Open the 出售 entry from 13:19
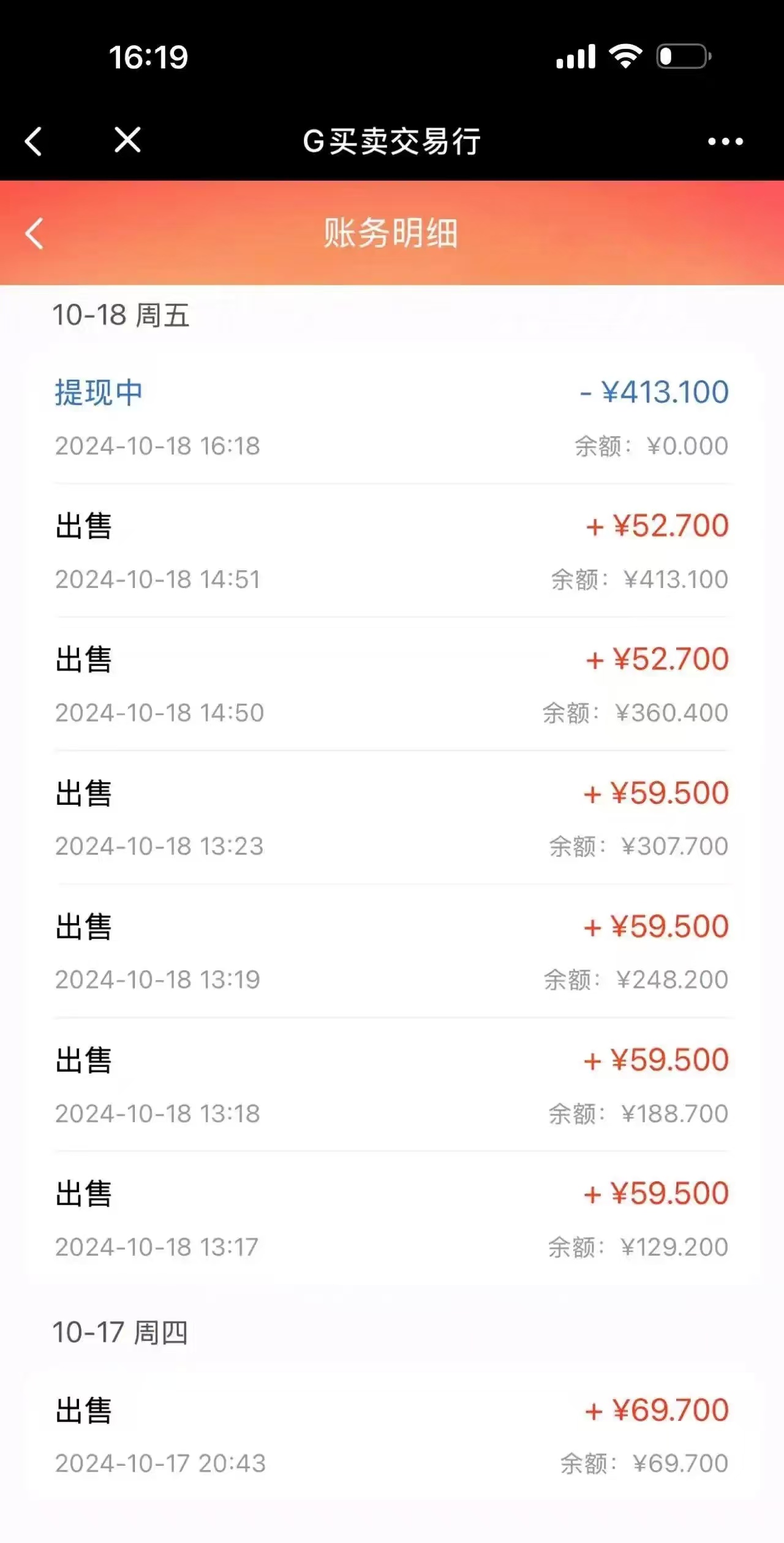Viewport: 784px width, 1543px height. [392, 952]
